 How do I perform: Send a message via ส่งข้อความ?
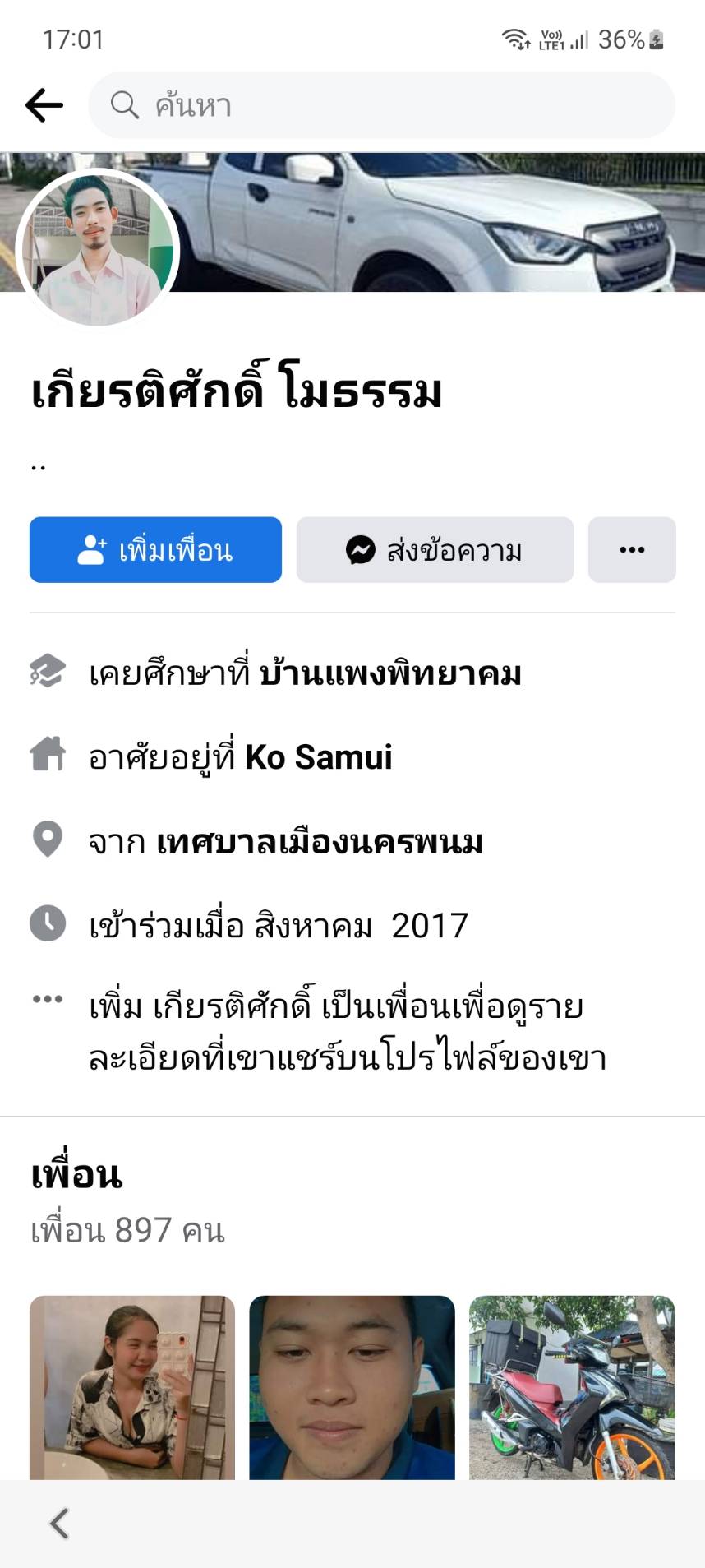(435, 550)
